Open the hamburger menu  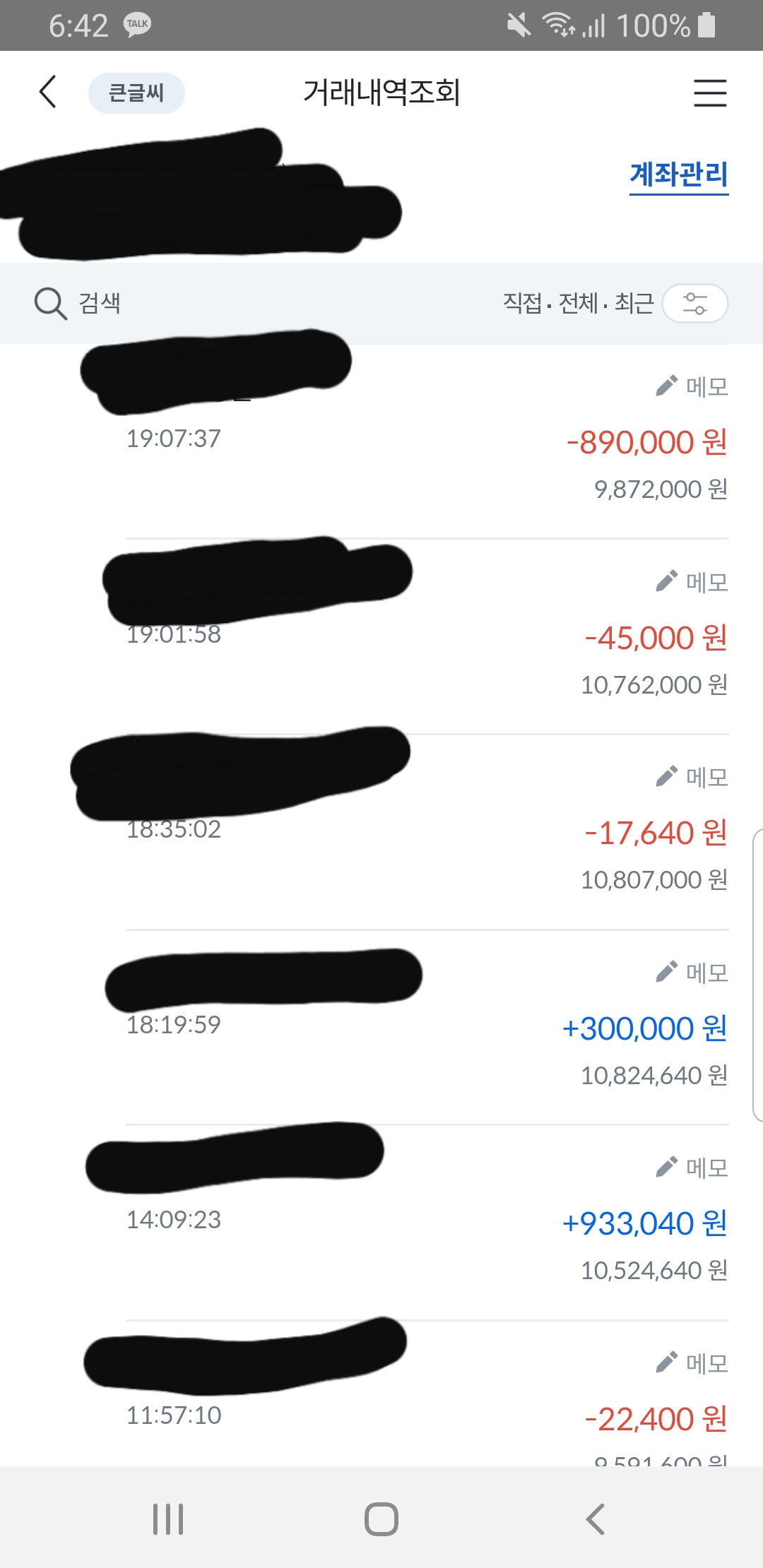pos(710,93)
